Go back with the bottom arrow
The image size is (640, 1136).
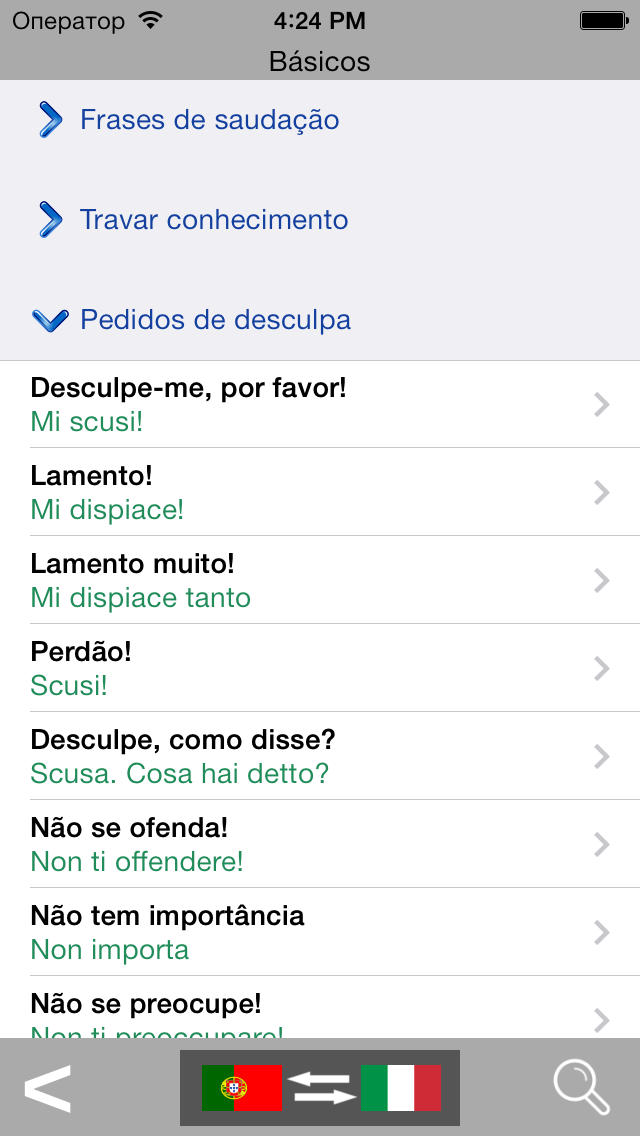tap(48, 1087)
